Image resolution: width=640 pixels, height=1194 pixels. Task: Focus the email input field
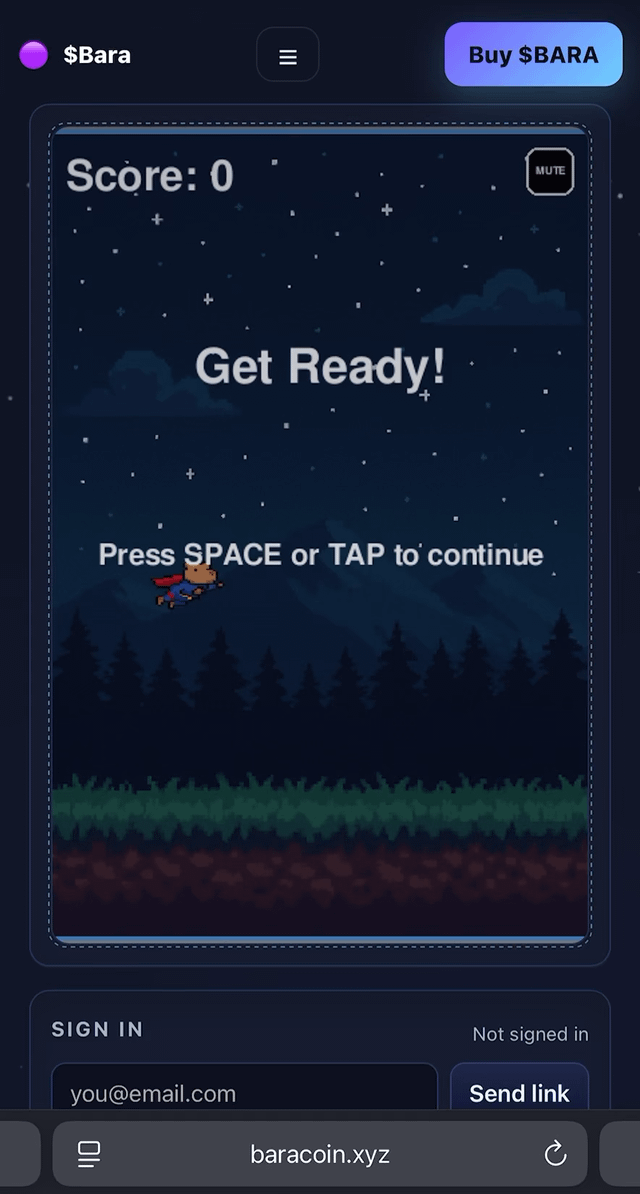pyautogui.click(x=244, y=1092)
